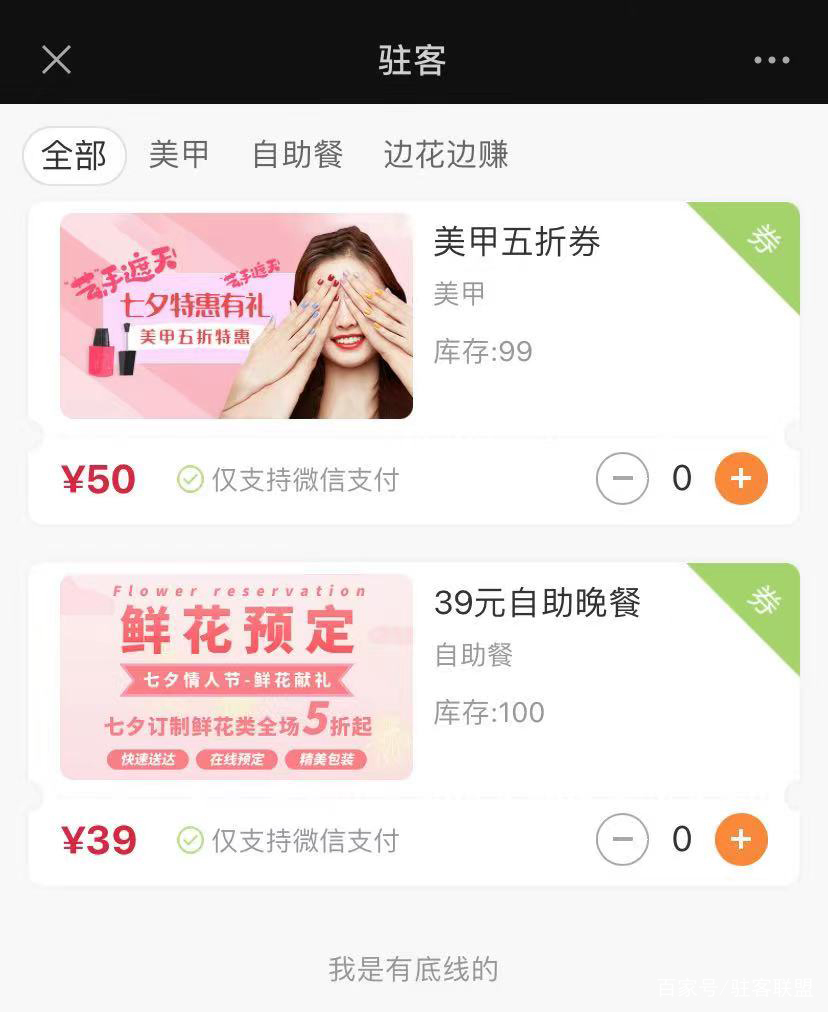The height and width of the screenshot is (1012, 828).
Task: Open the 美甲五折券 coupon card
Action: [x=516, y=242]
